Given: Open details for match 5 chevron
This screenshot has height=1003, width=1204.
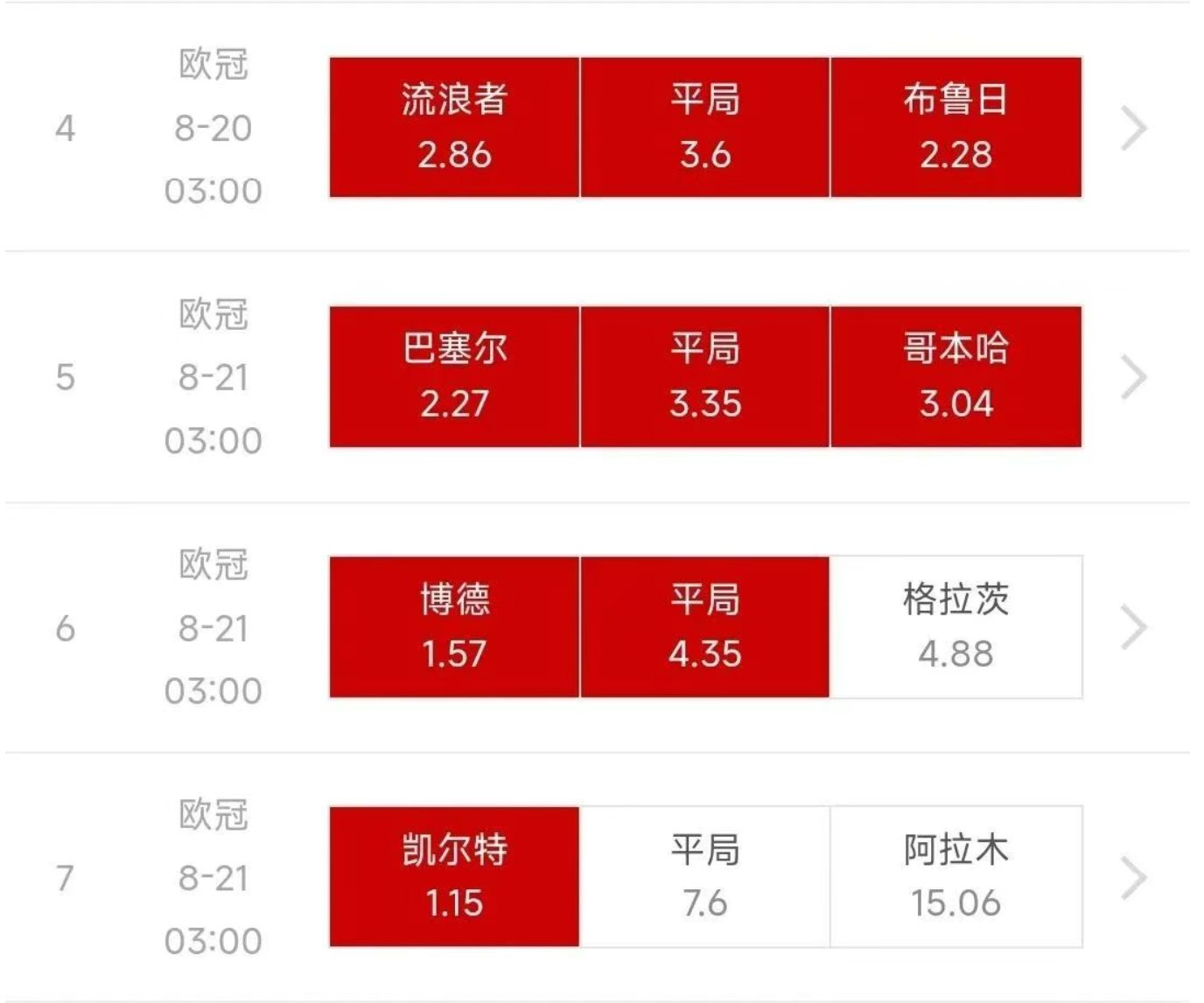Looking at the screenshot, I should point(1133,378).
